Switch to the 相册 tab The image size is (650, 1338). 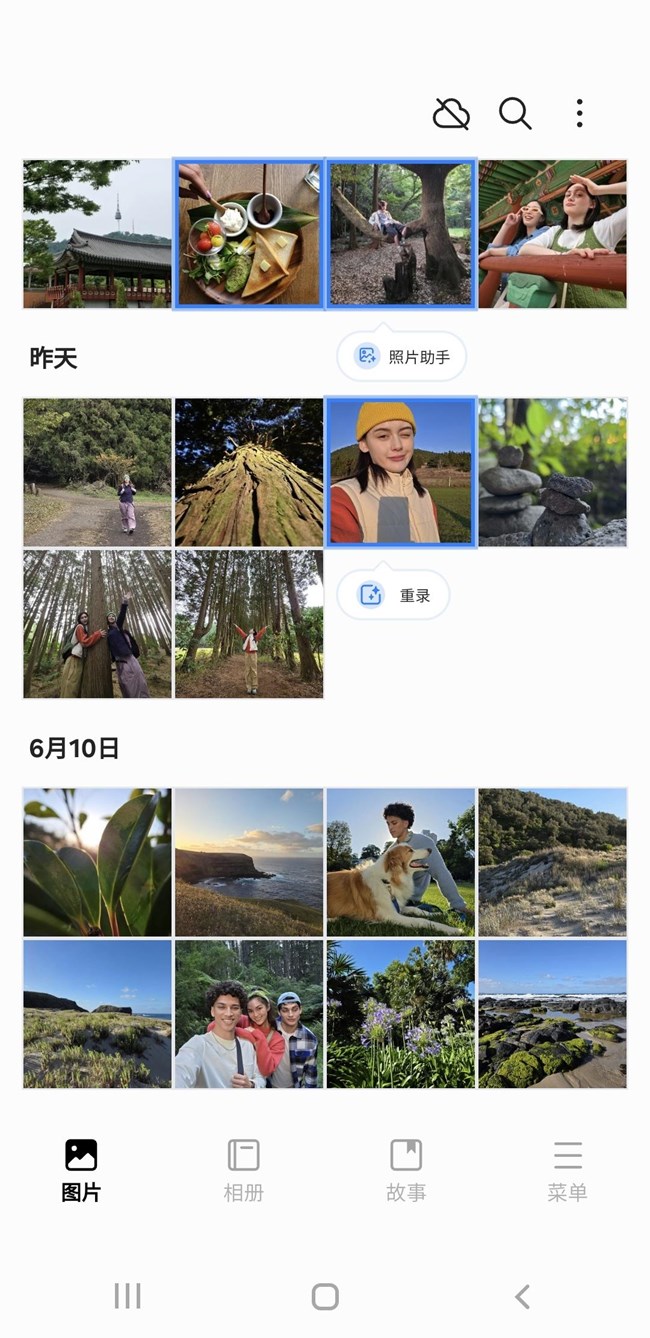tap(243, 1169)
